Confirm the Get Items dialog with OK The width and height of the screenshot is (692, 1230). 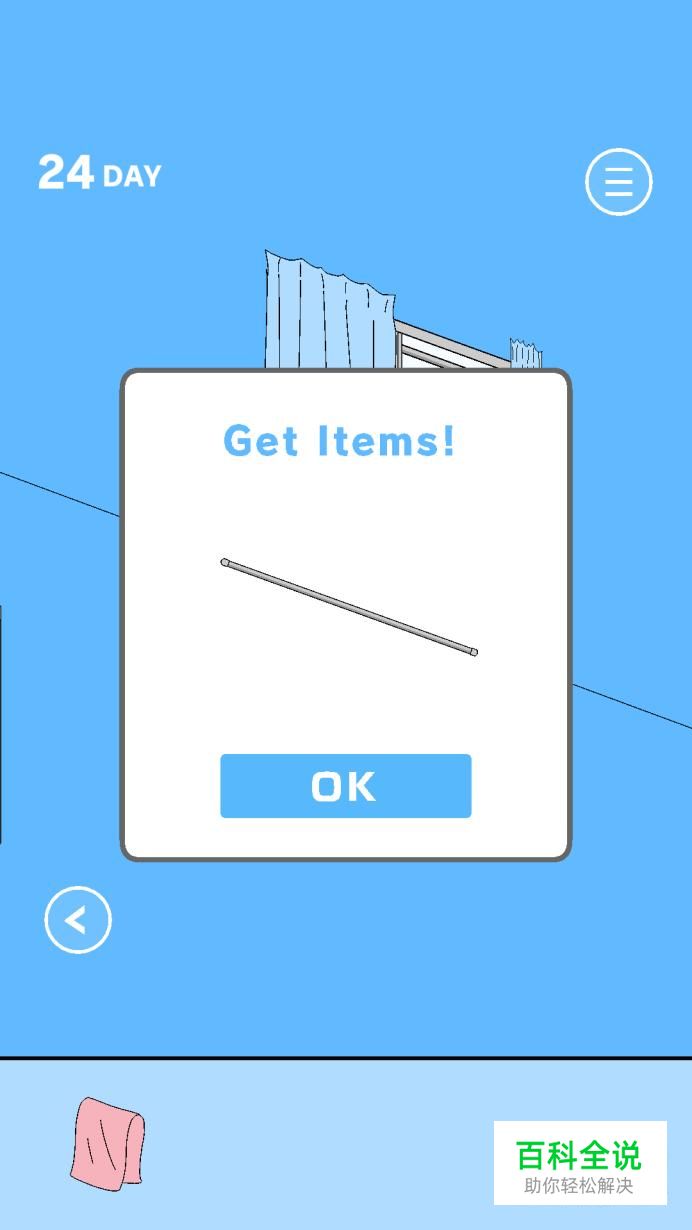[345, 786]
